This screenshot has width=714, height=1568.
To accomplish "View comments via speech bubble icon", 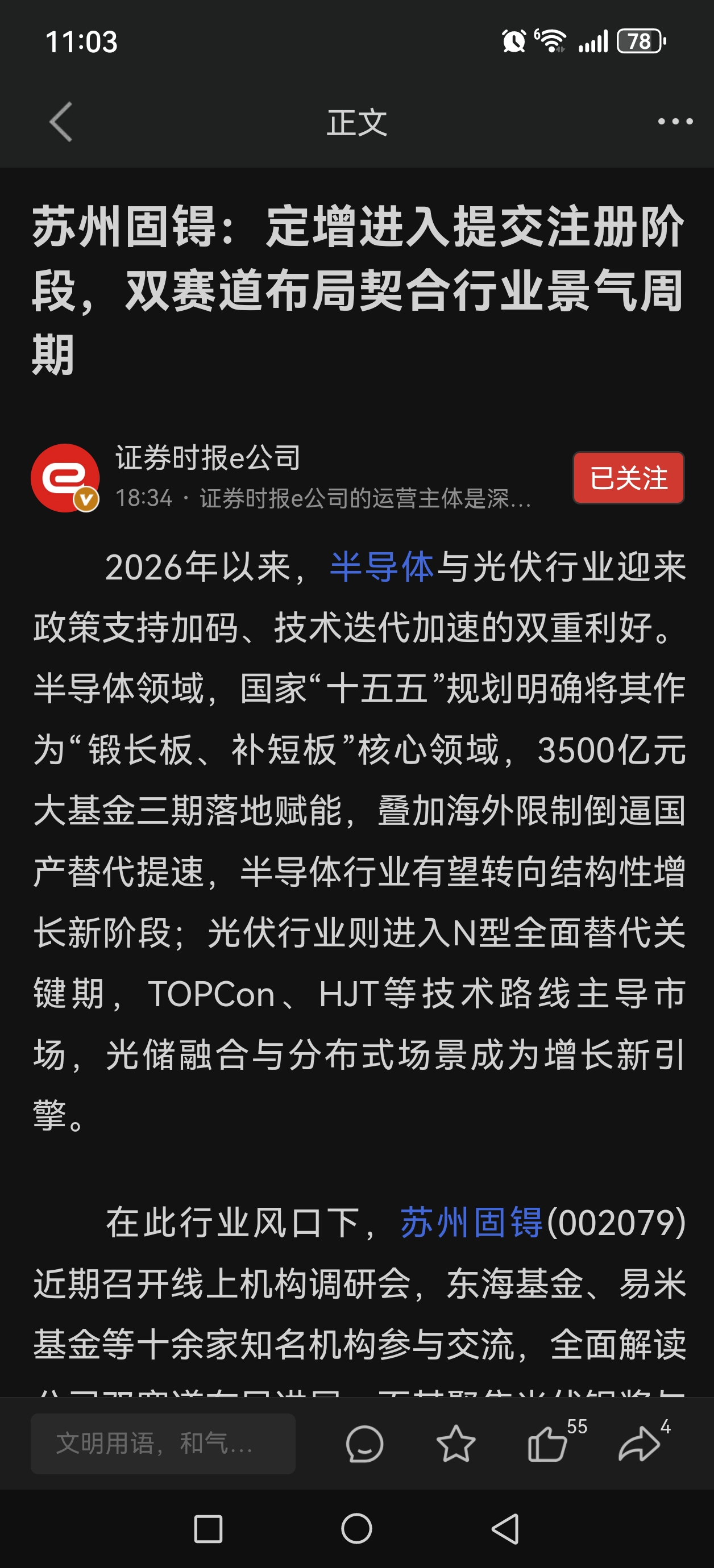I will point(364,1444).
